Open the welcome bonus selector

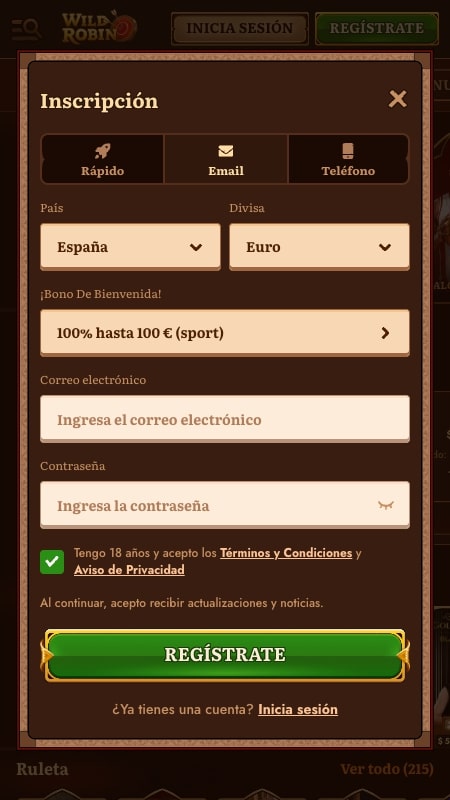(x=225, y=333)
